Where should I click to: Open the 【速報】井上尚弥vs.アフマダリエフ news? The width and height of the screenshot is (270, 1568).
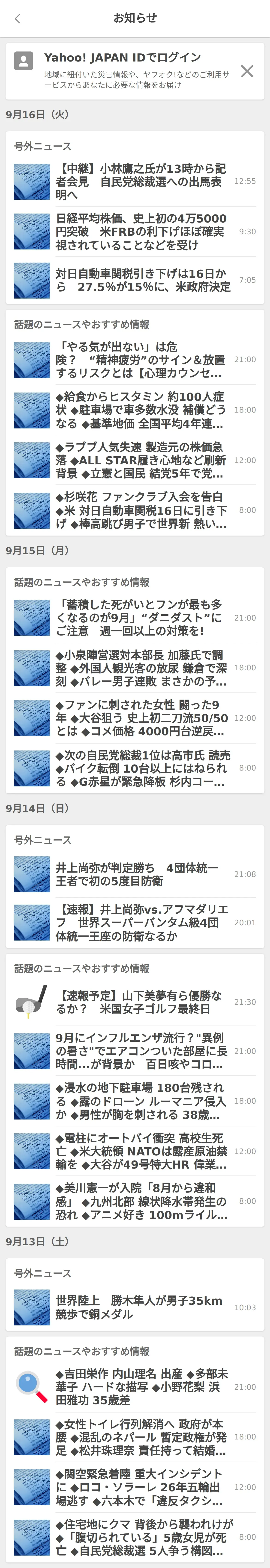point(140,923)
